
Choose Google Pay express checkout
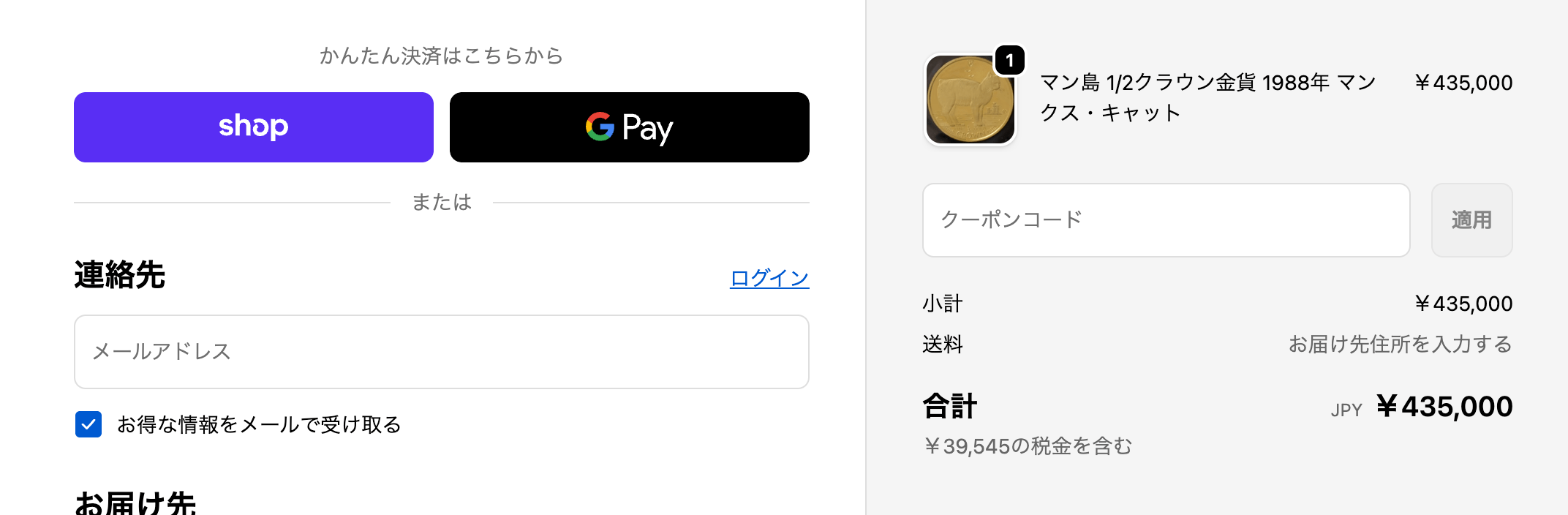(629, 127)
